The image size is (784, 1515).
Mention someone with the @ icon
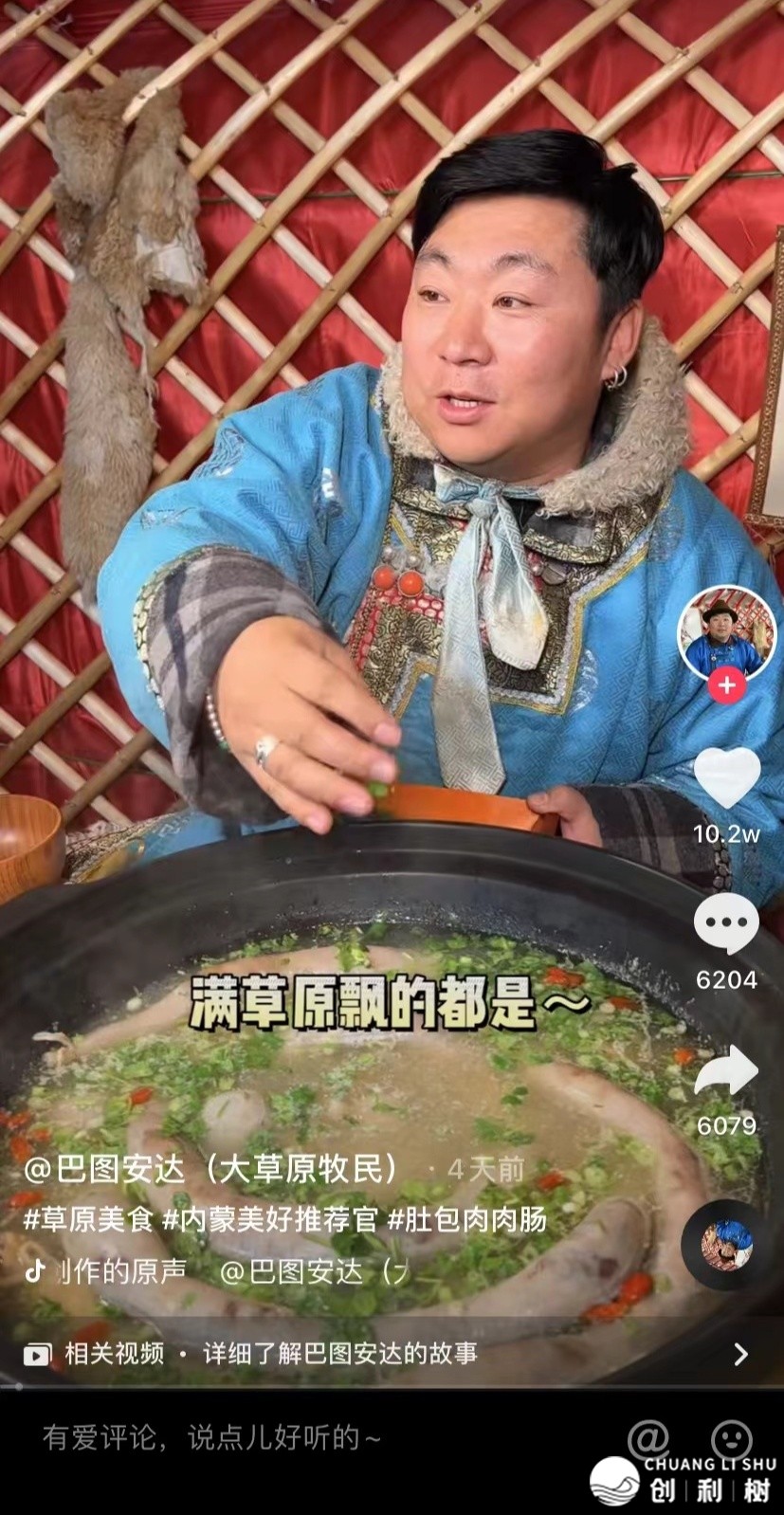pyautogui.click(x=647, y=1438)
